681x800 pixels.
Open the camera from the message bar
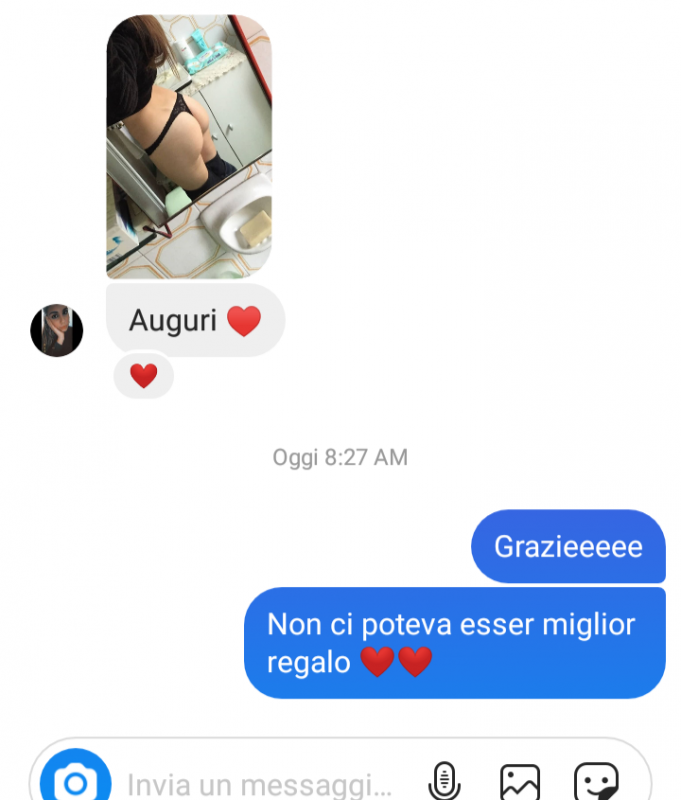pos(75,782)
